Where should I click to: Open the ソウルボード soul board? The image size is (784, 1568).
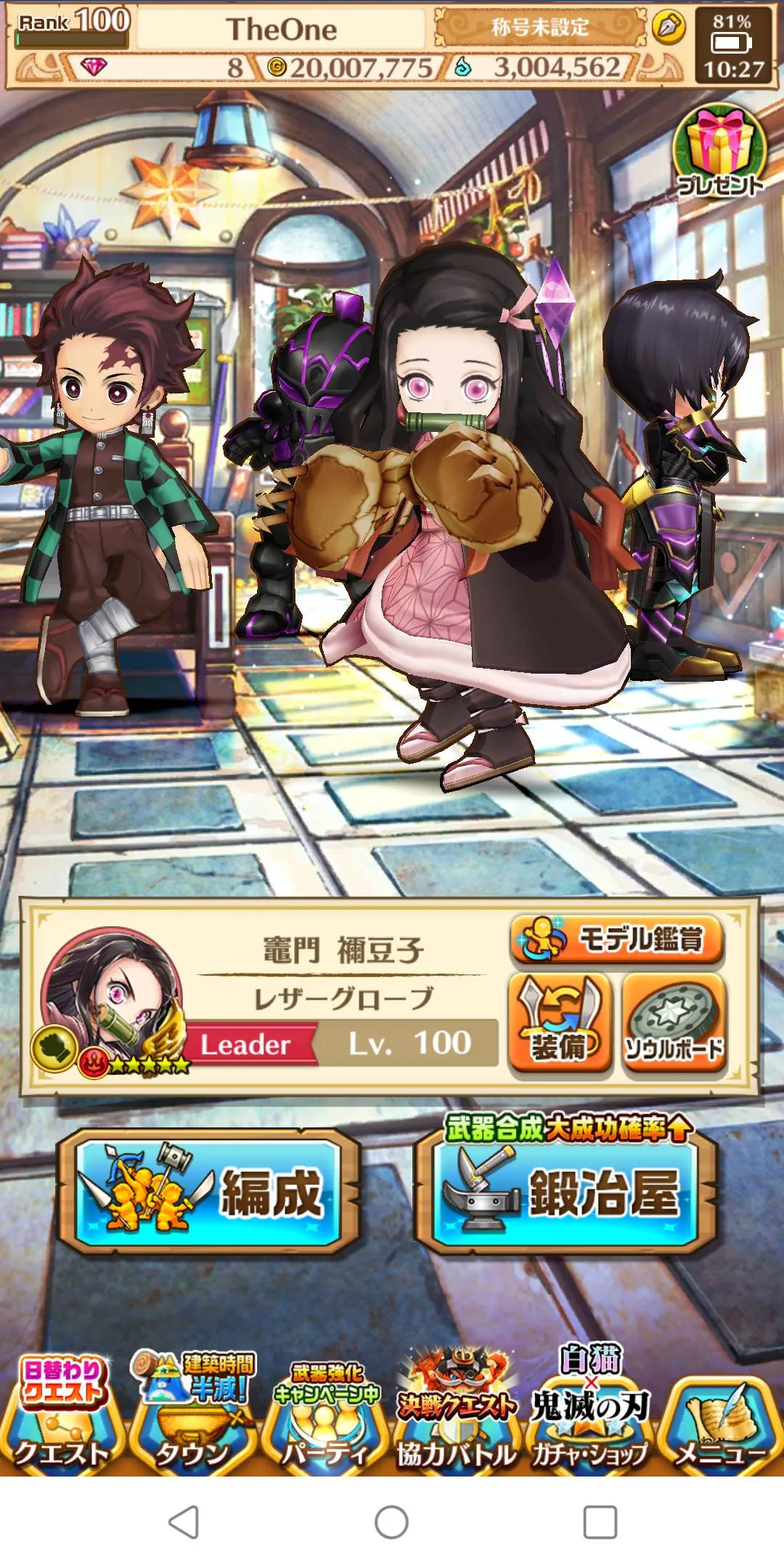coord(674,1024)
